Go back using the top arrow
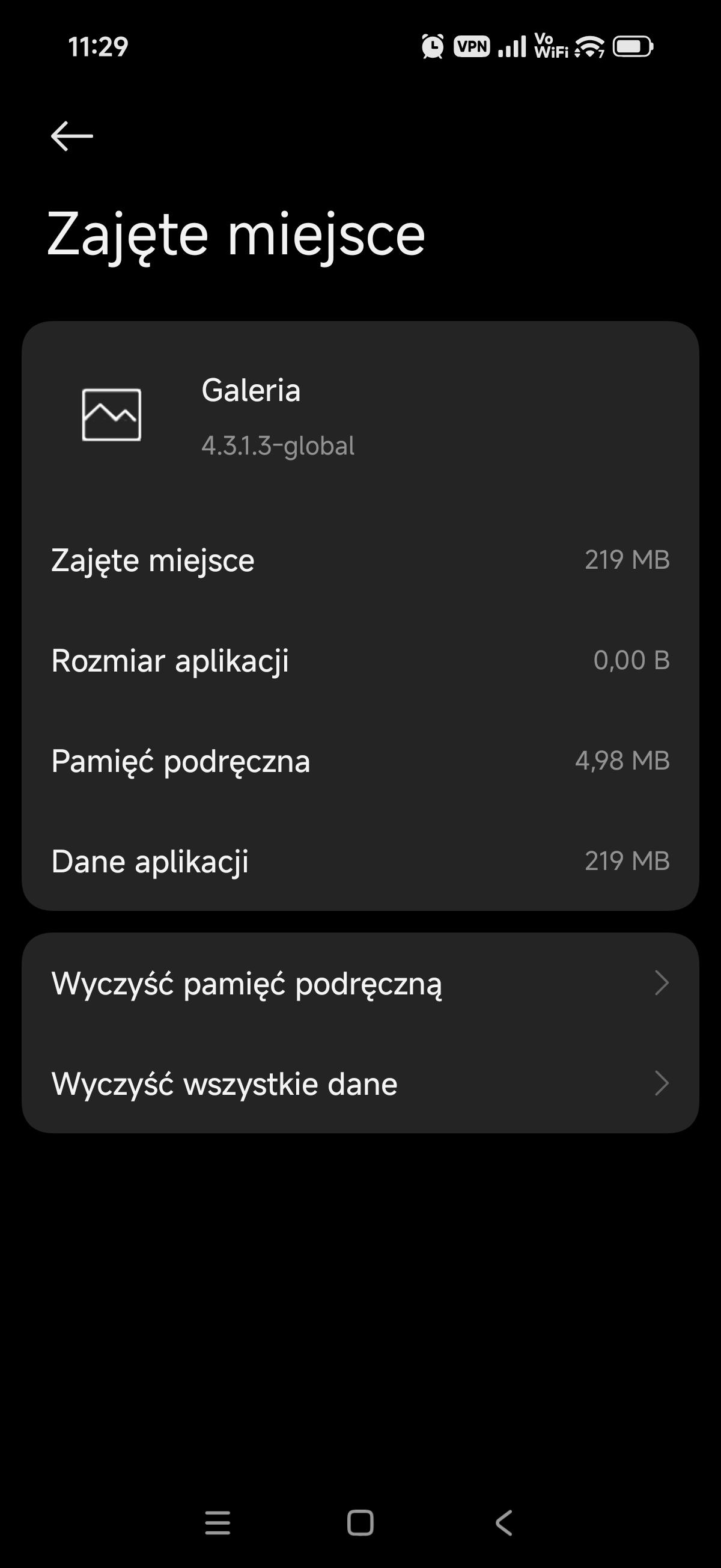This screenshot has width=721, height=1568. point(71,136)
